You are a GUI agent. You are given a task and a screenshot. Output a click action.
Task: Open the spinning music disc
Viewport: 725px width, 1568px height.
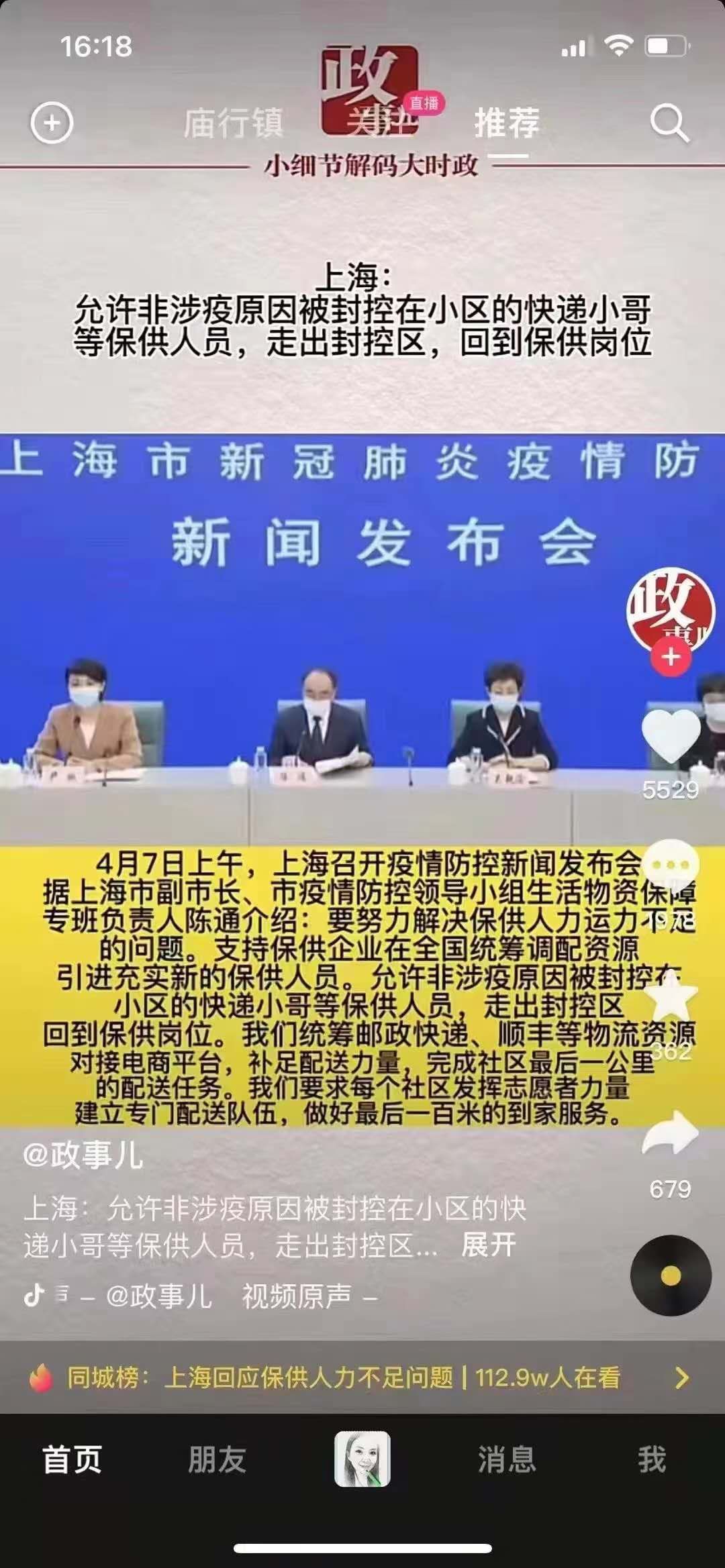coord(670,1275)
